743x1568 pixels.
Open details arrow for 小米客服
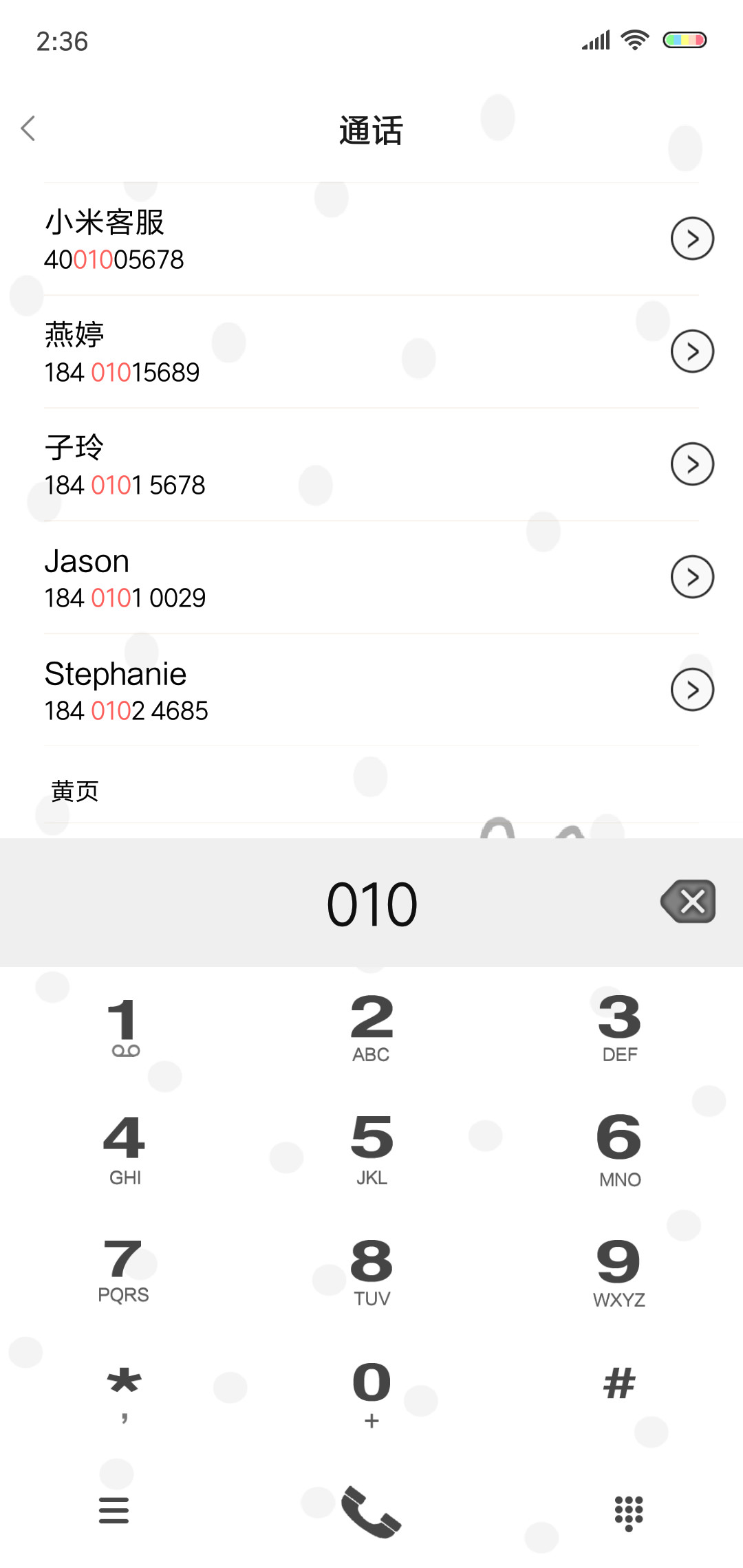[x=692, y=239]
